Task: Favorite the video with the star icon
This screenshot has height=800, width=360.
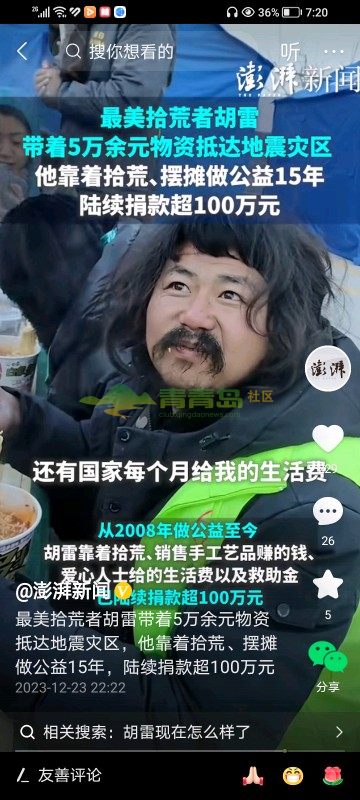Action: coord(328,585)
